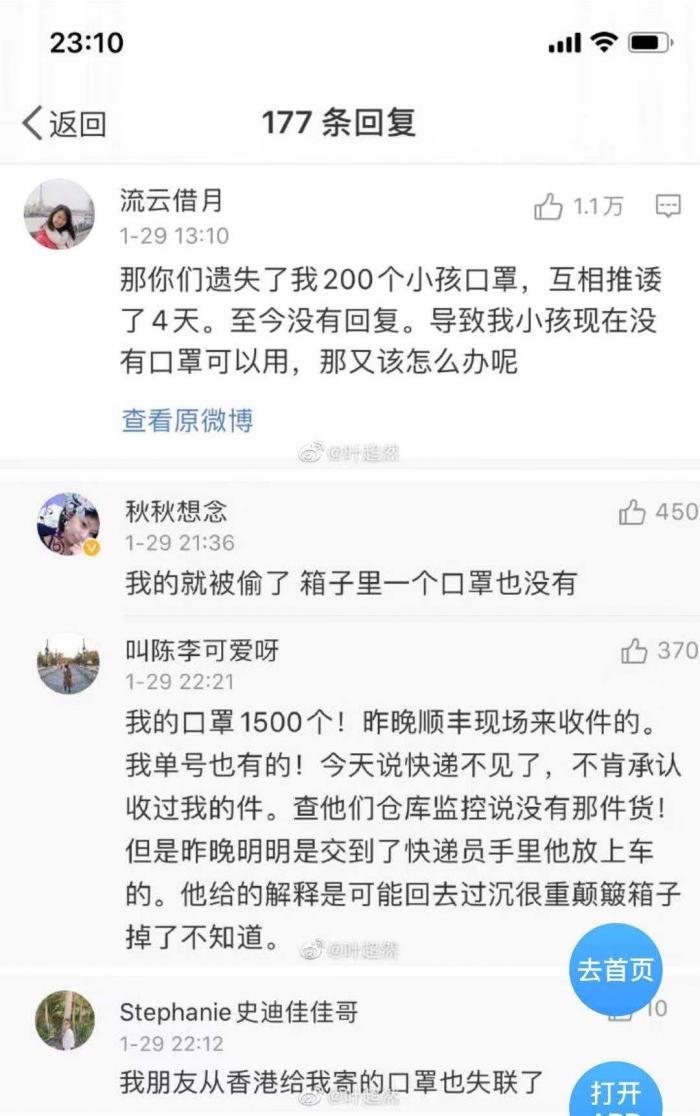Open the 查看原微博 link
Screen dimensions: 700x1116
pyautogui.click(x=187, y=421)
